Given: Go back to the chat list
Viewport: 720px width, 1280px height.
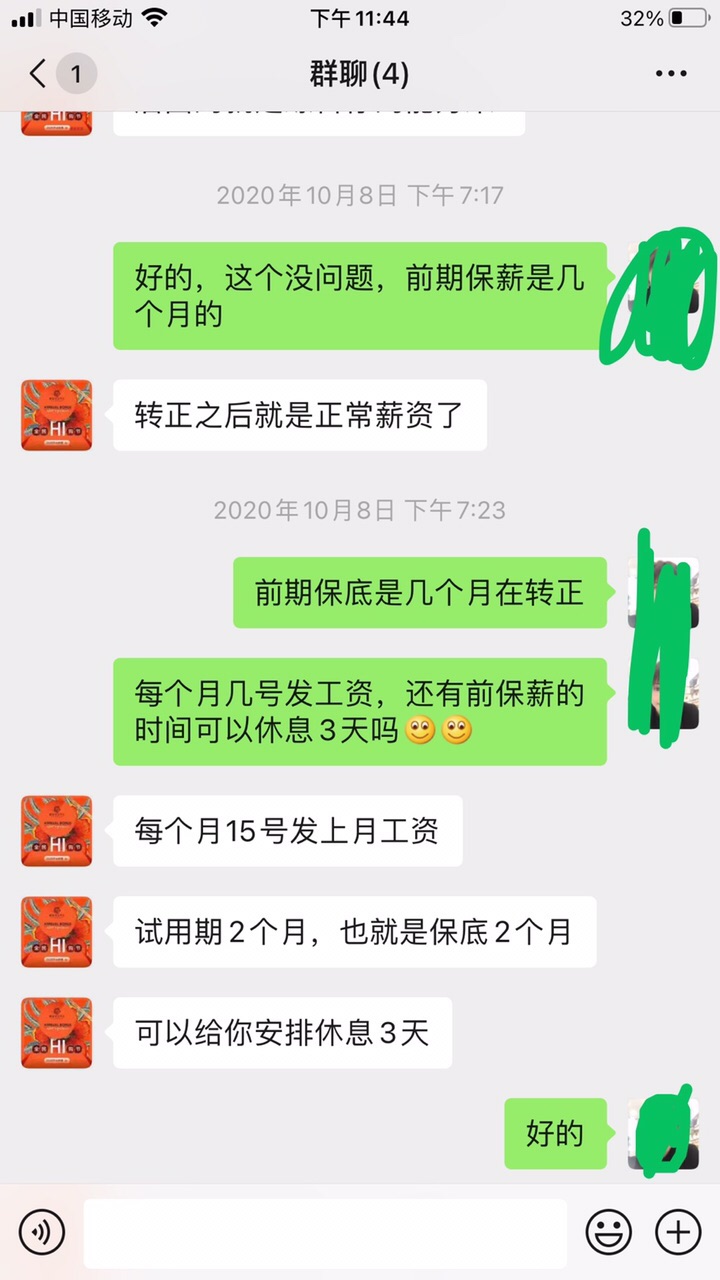Looking at the screenshot, I should coord(40,74).
